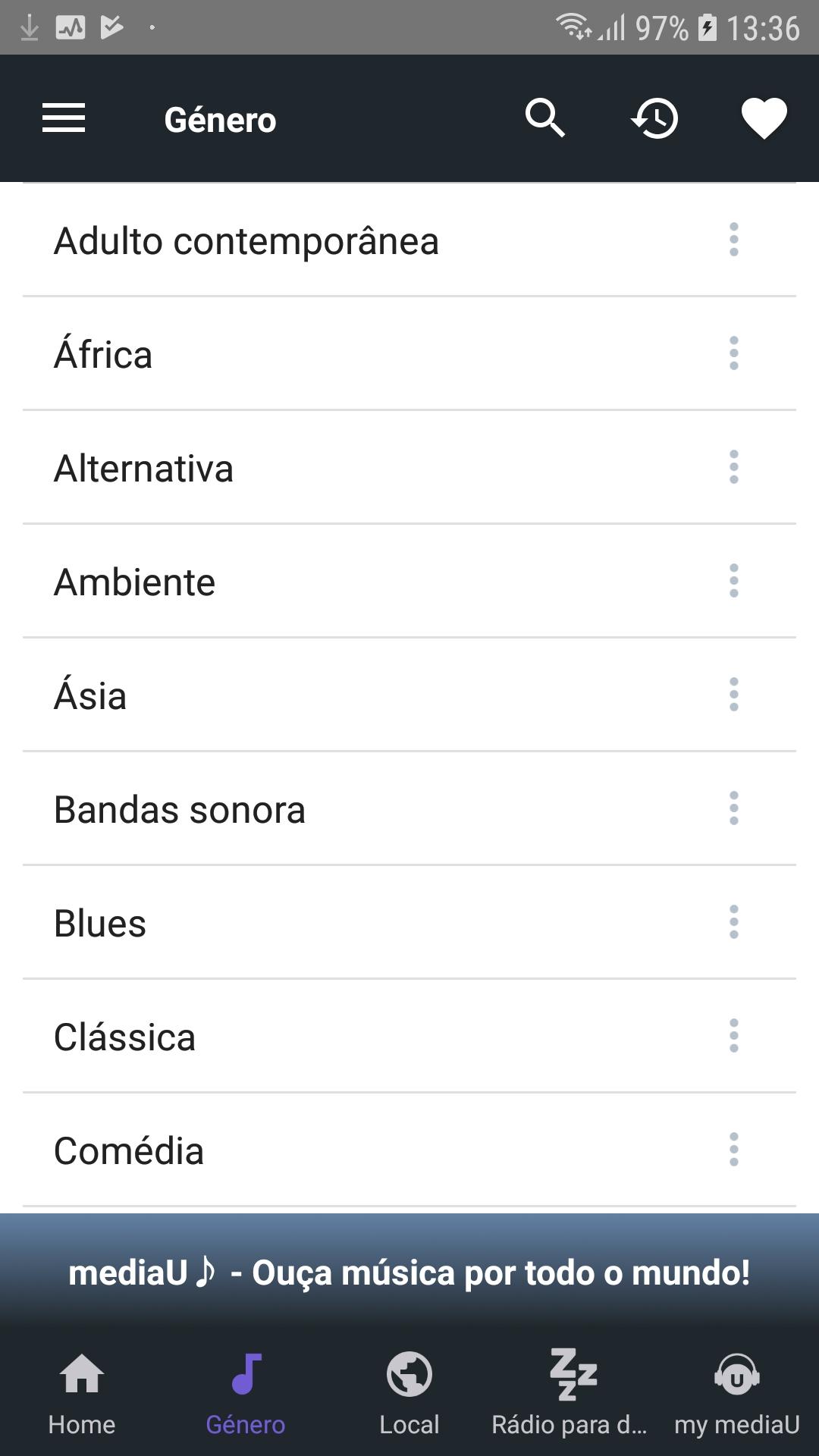Open more options for África

click(x=733, y=353)
